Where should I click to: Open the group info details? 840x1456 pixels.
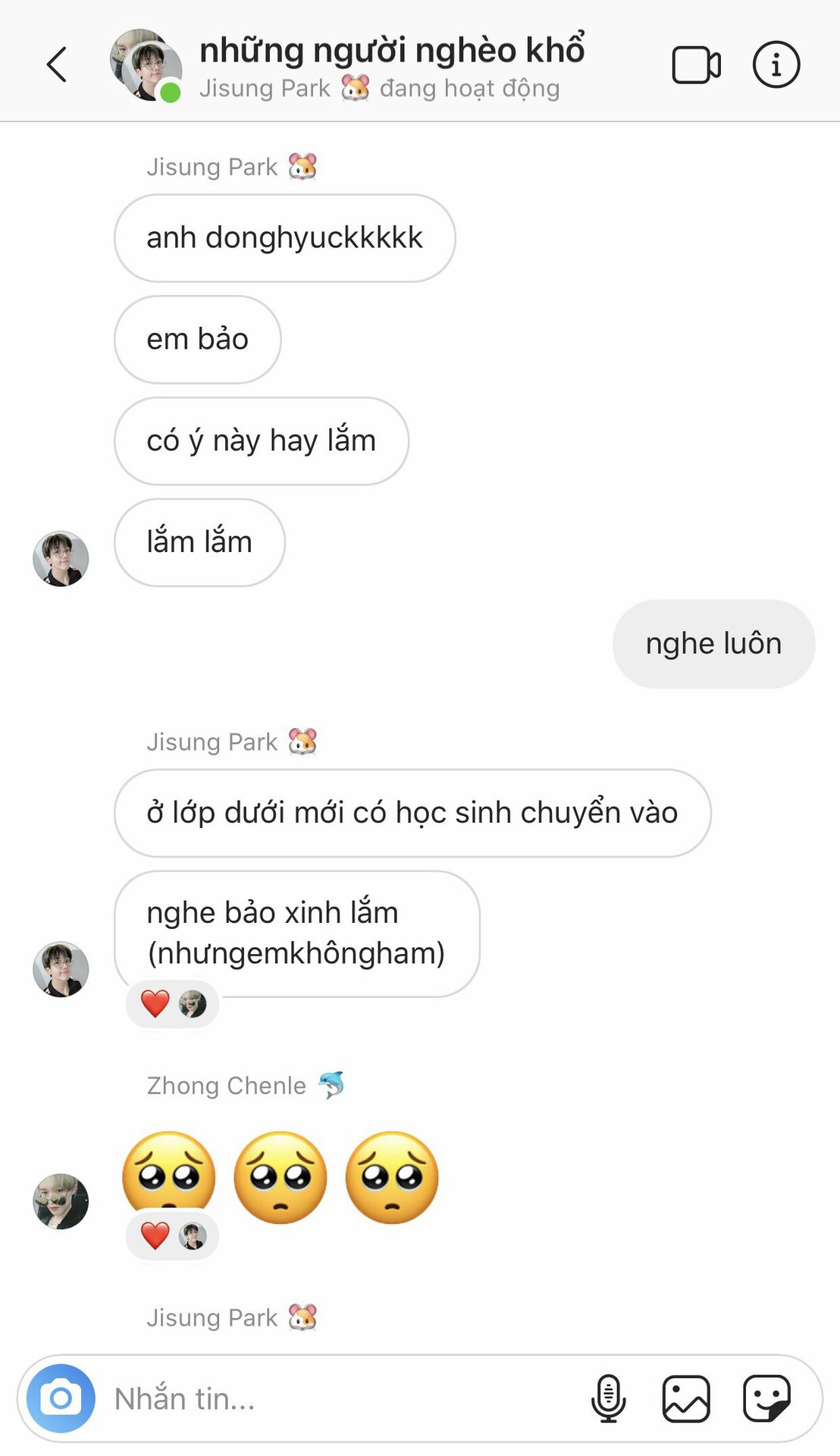776,65
